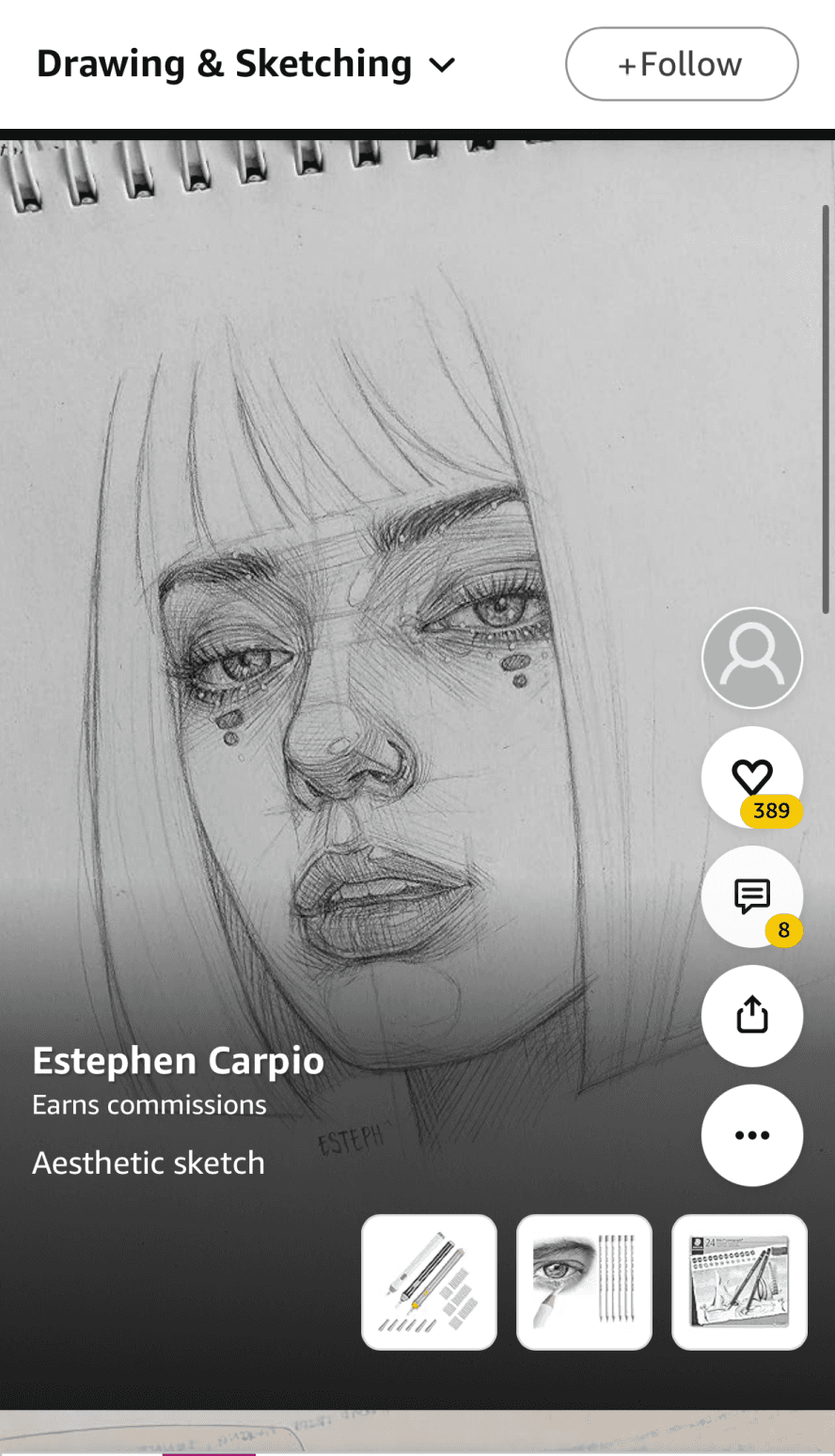Follow the Drawing & Sketching topic
Viewport: 835px width, 1456px height.
tap(682, 64)
